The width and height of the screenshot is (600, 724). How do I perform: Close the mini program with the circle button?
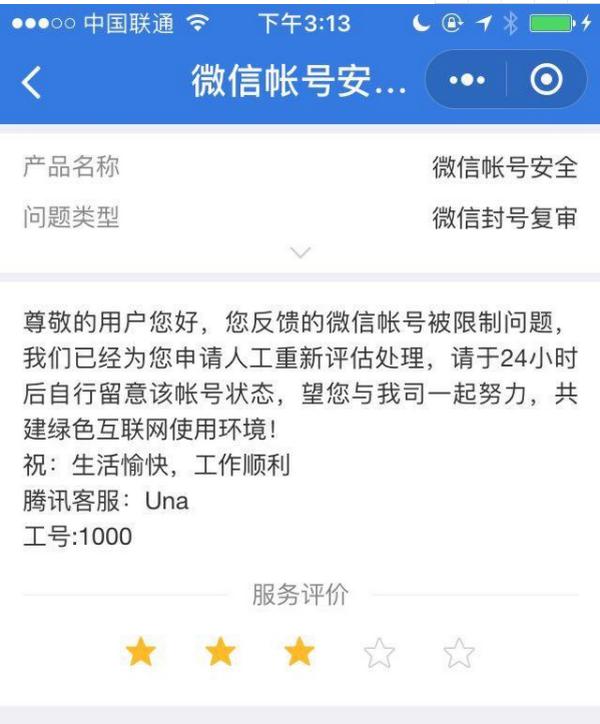tap(547, 81)
